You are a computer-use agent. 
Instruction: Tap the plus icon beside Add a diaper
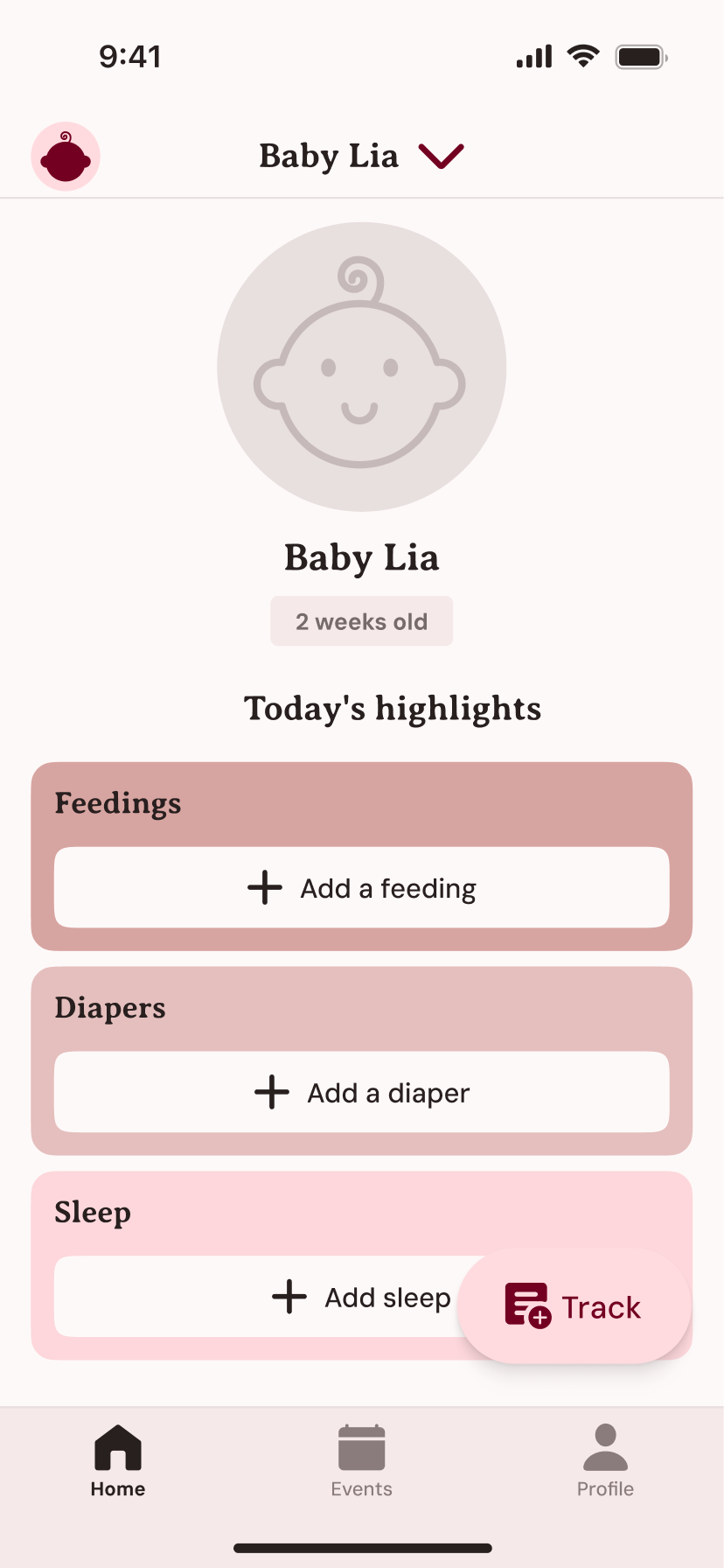coord(270,1092)
